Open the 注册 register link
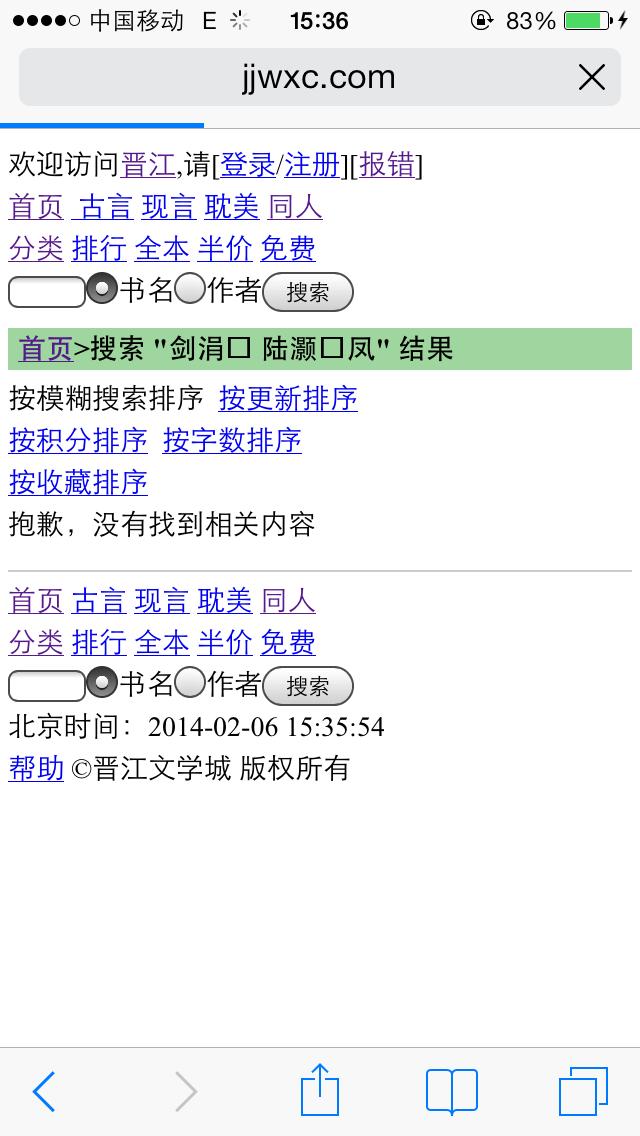 (312, 165)
